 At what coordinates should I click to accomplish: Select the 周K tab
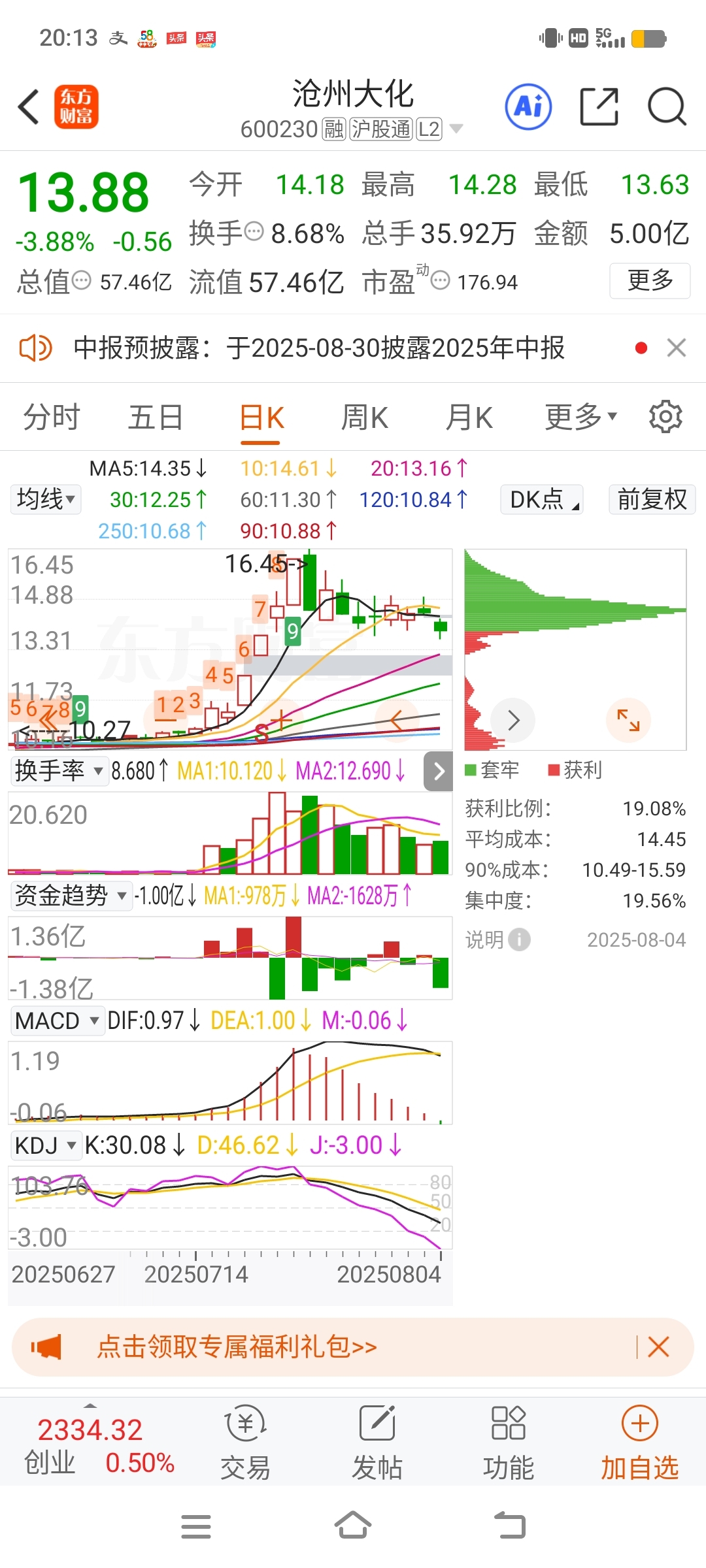pyautogui.click(x=365, y=417)
